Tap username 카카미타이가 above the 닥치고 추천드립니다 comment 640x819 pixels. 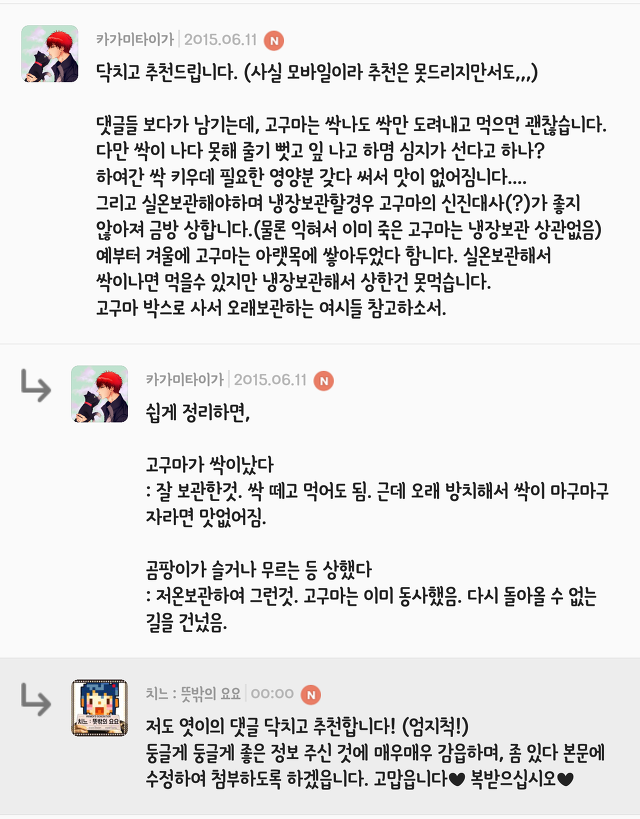134,41
